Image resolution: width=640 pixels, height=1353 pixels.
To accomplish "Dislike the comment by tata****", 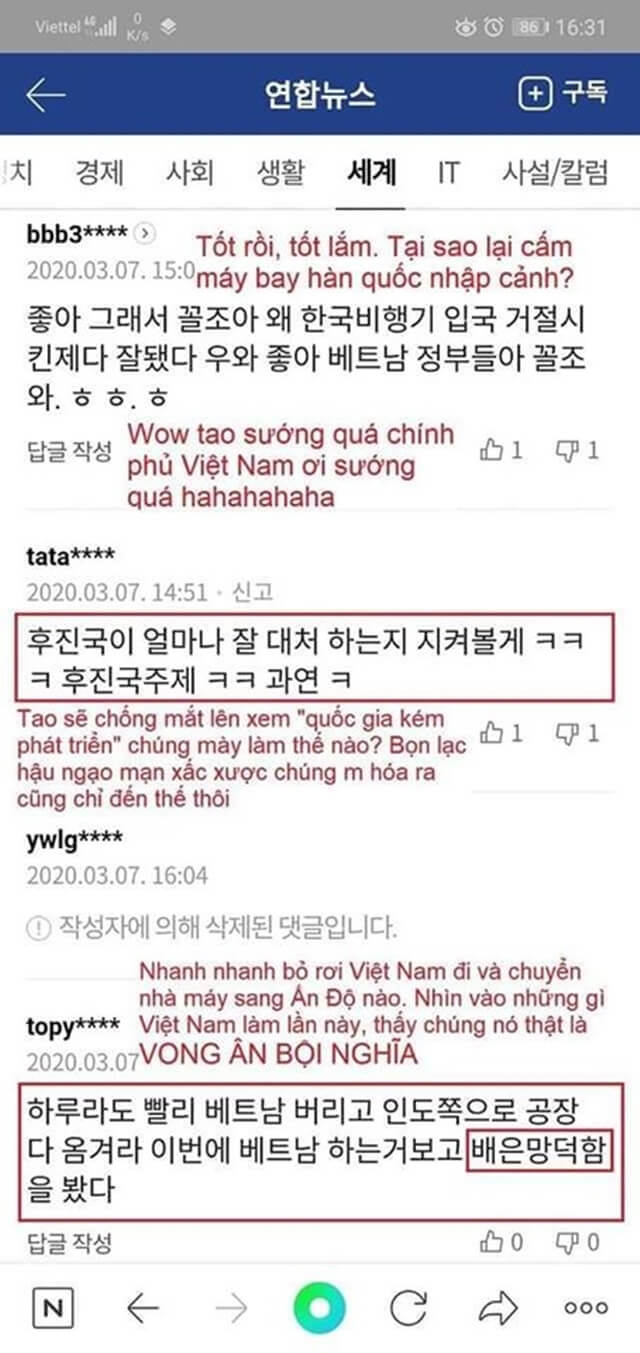I will pyautogui.click(x=577, y=734).
